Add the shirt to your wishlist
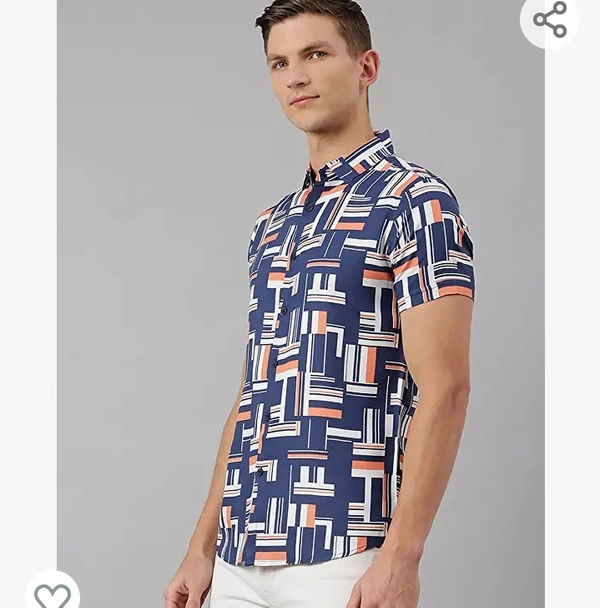 [52, 594]
